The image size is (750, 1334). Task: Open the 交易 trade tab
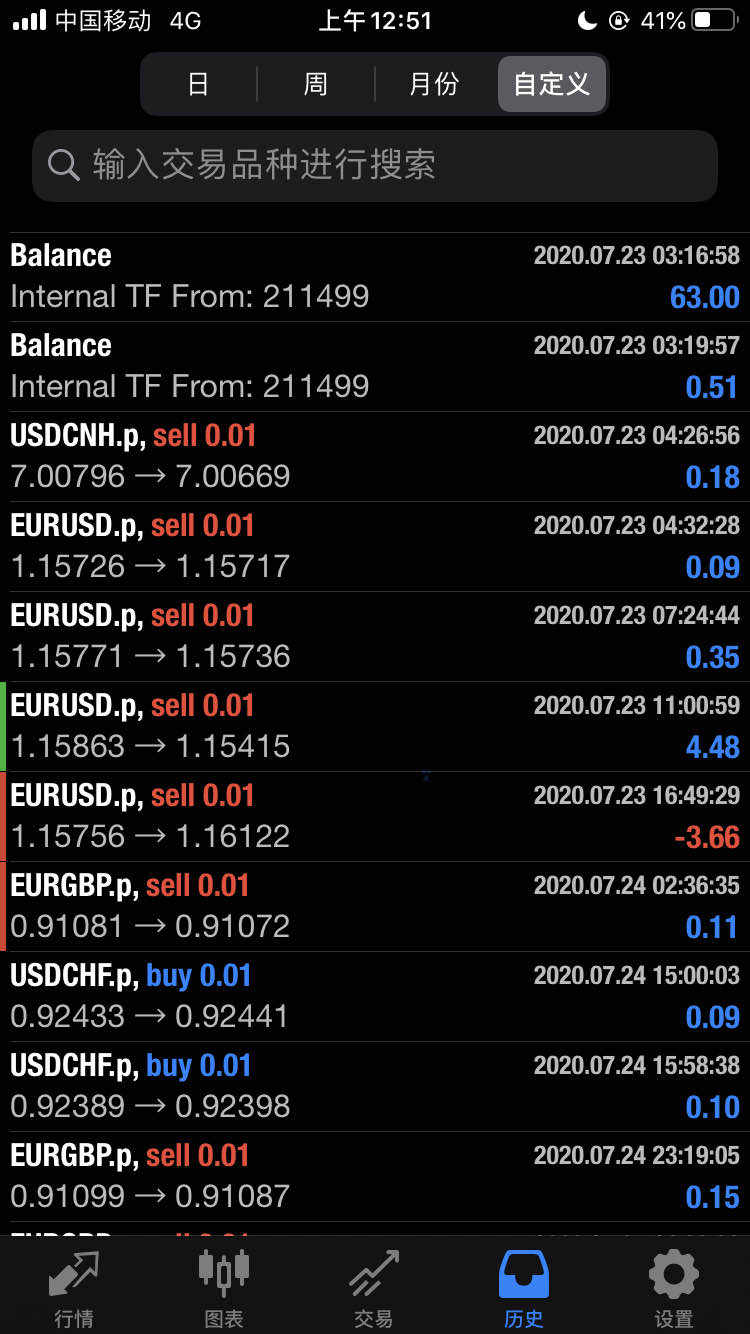click(x=374, y=1287)
